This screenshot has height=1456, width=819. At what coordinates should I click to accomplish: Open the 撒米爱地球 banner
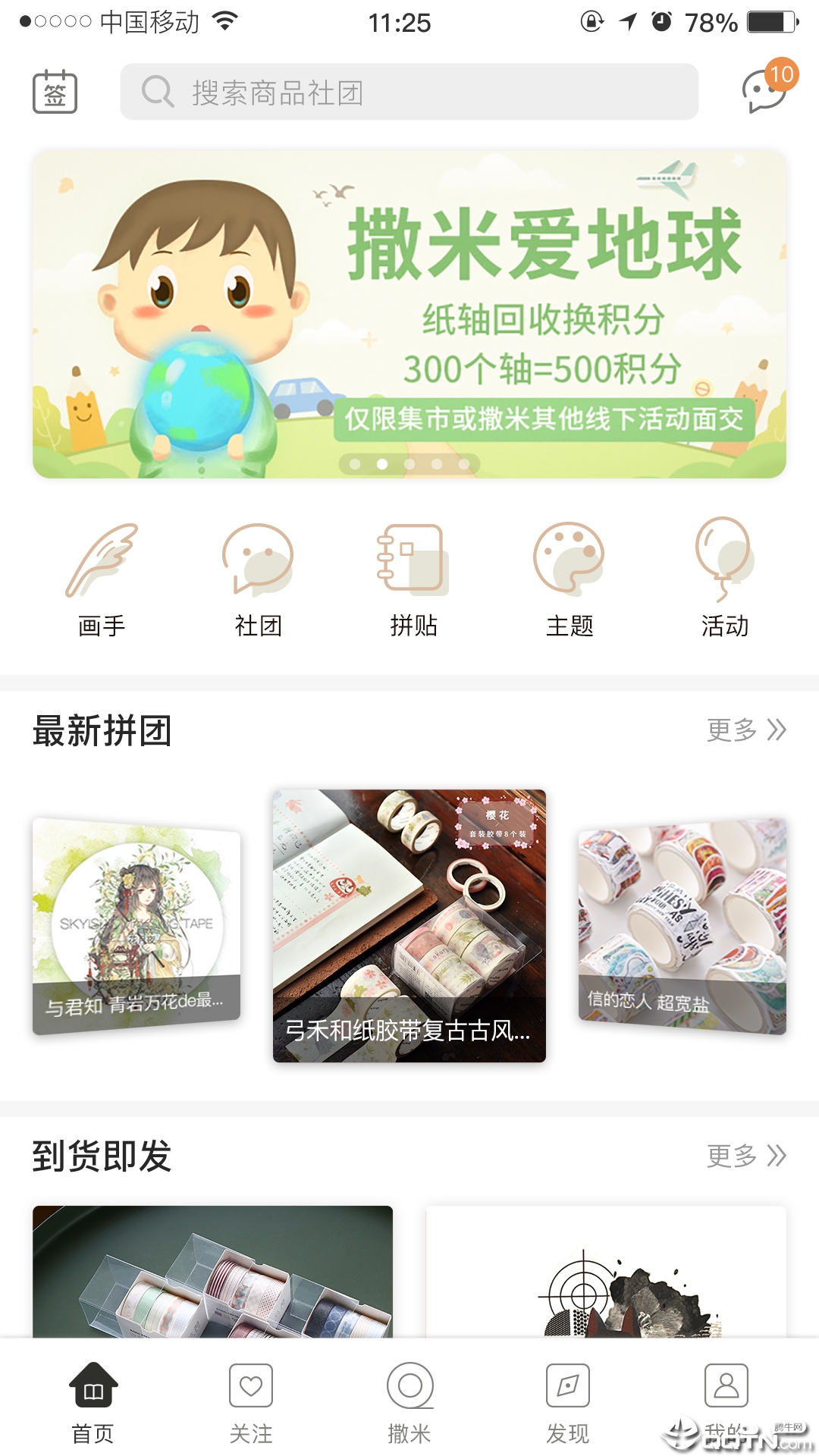tap(409, 313)
